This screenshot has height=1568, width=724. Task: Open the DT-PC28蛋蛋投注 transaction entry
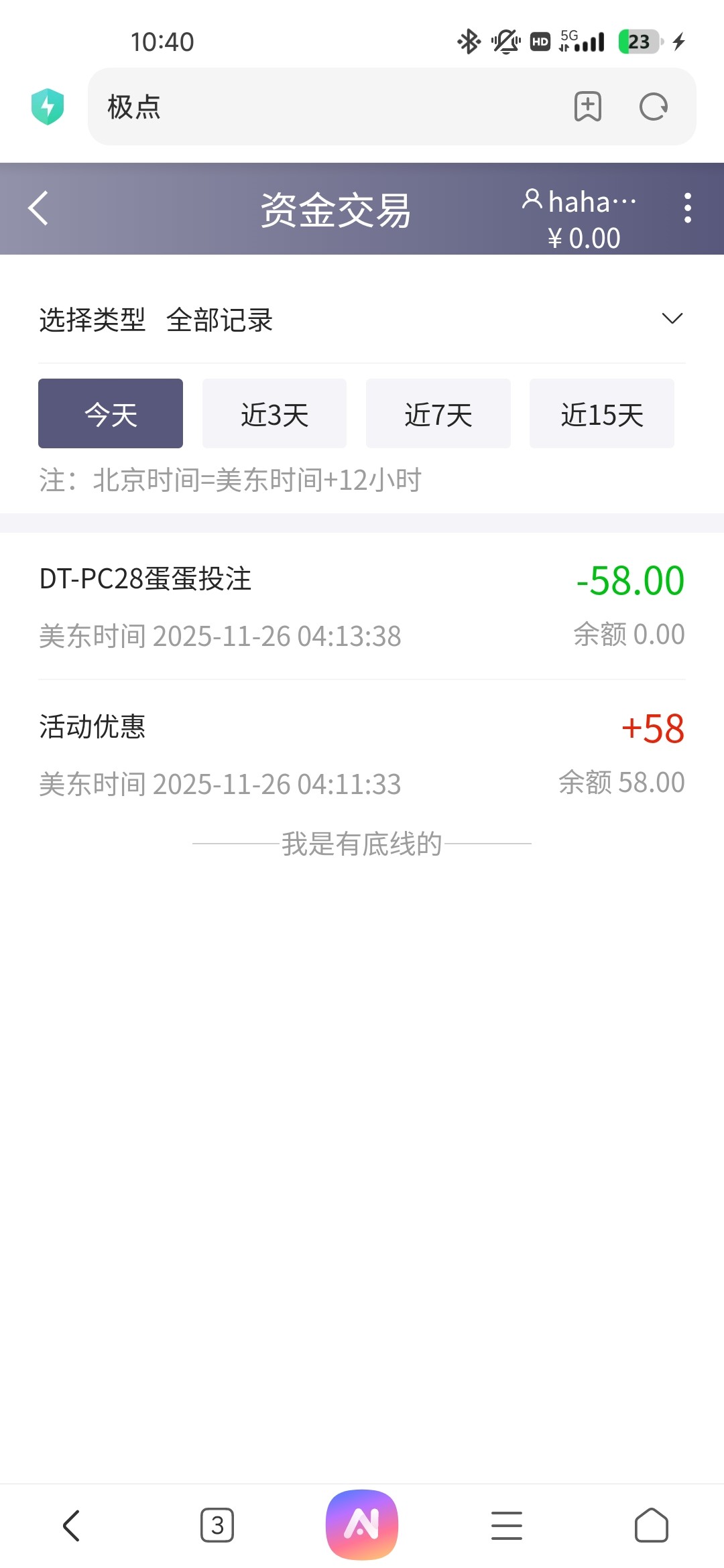(361, 603)
